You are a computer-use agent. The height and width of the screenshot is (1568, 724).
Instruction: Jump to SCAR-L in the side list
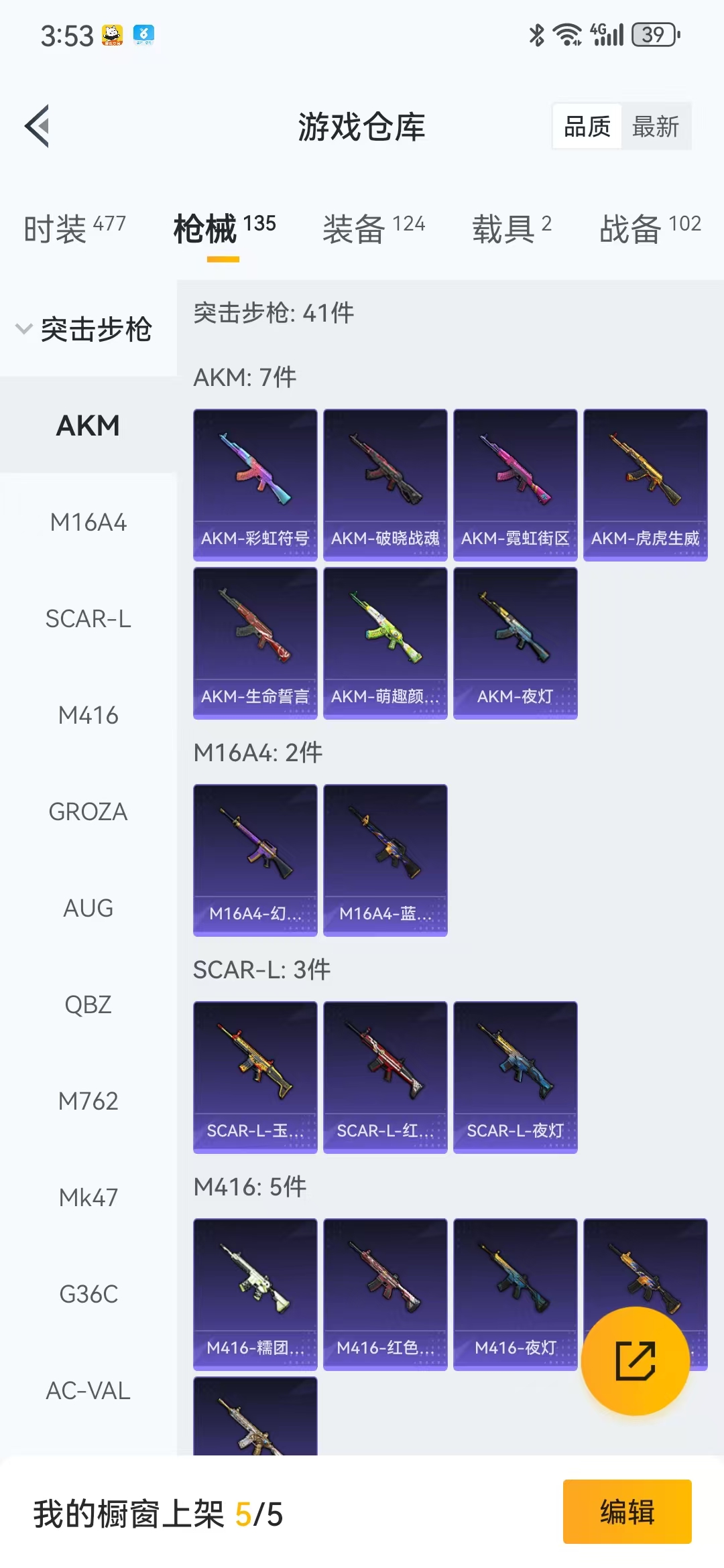[88, 618]
